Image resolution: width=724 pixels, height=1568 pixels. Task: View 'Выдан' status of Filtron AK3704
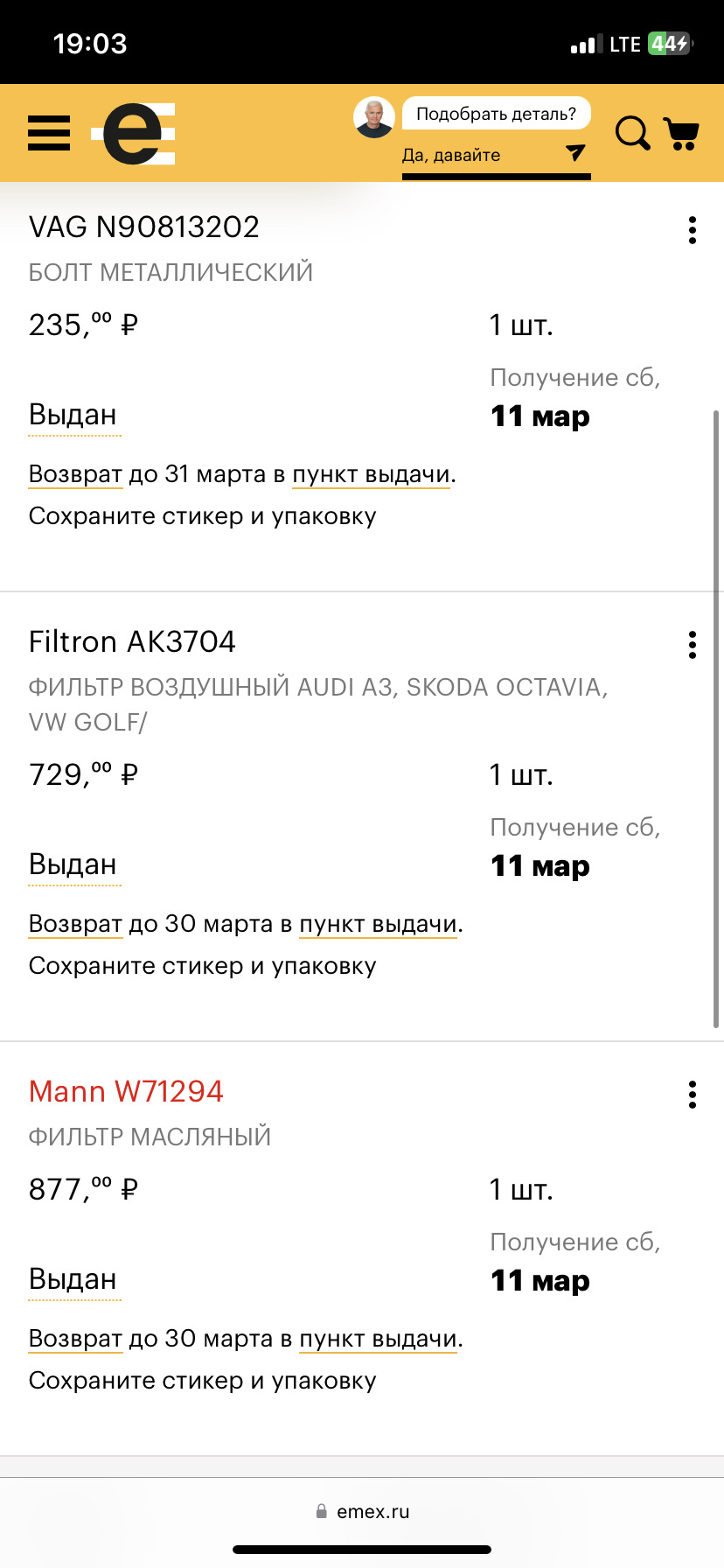(73, 864)
